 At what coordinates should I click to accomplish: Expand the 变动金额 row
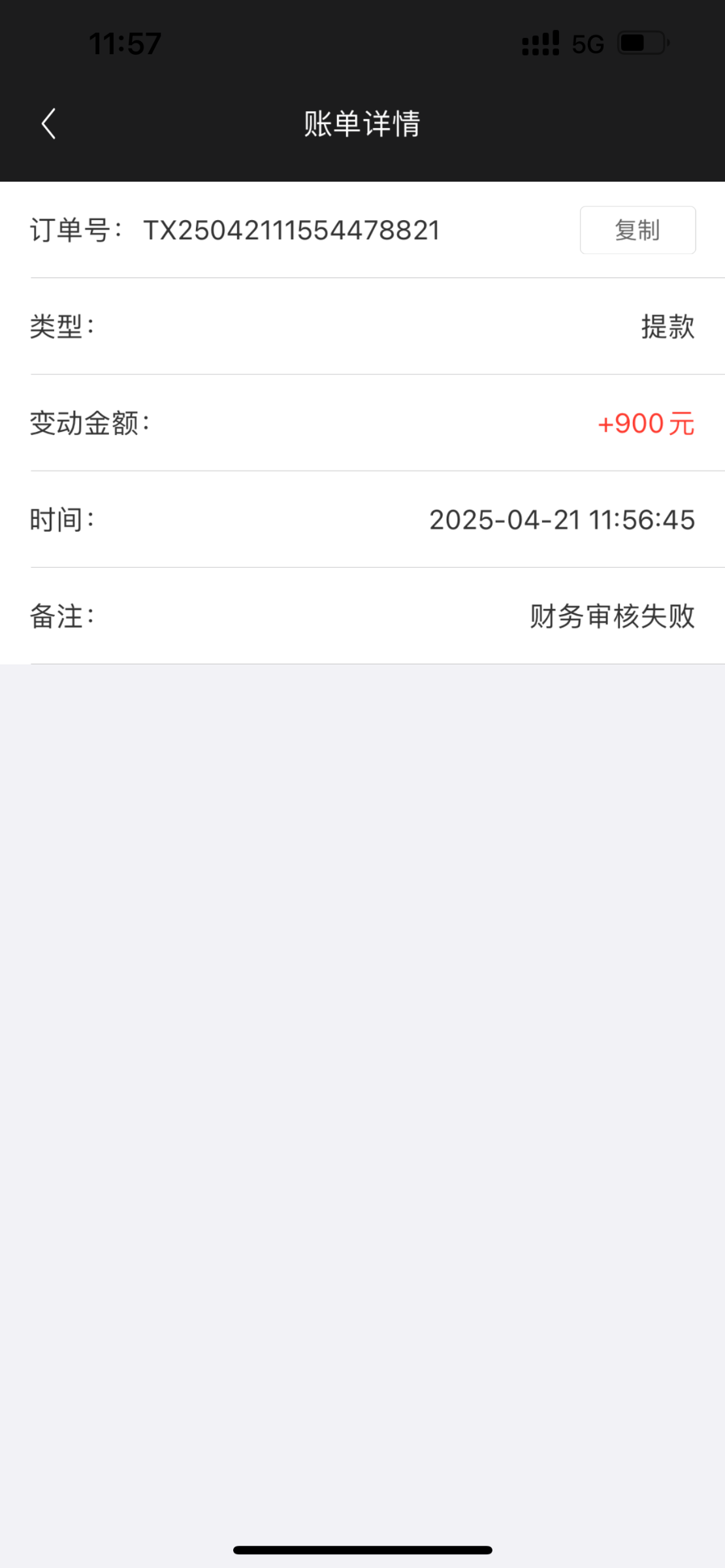(x=362, y=424)
